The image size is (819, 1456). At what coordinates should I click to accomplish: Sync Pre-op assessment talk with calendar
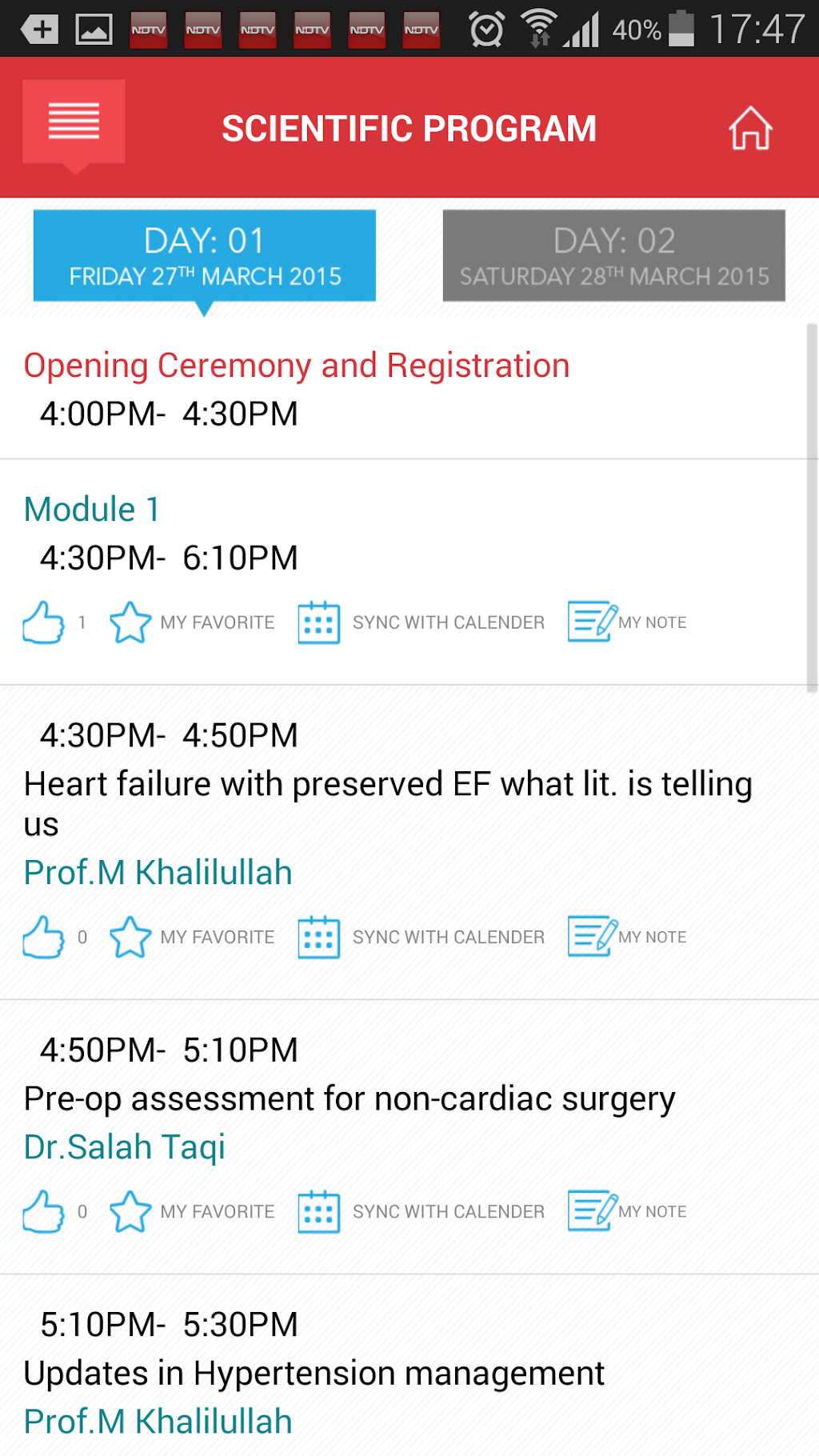[x=421, y=1211]
